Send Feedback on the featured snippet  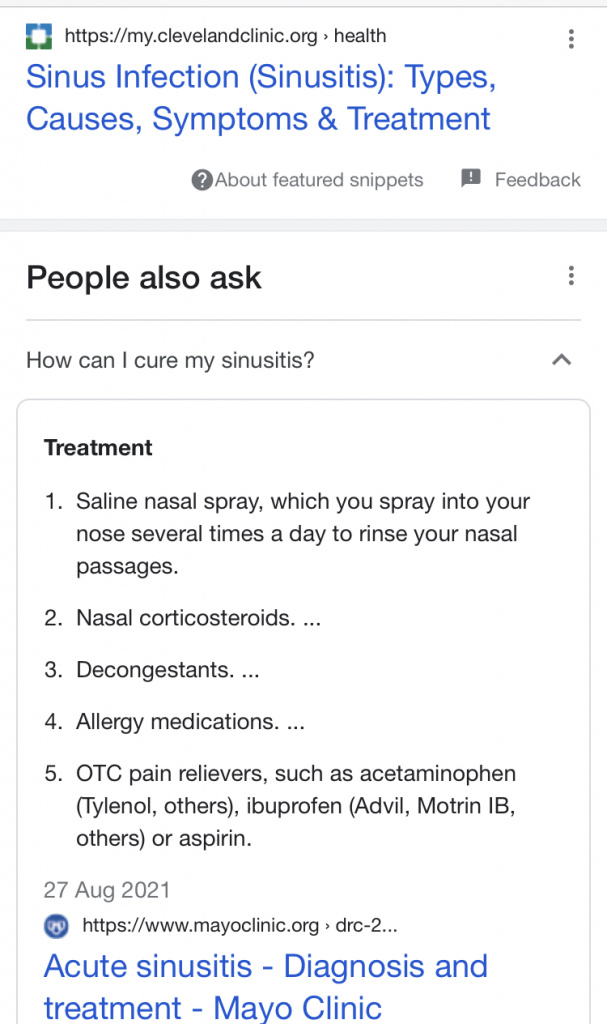tap(521, 180)
